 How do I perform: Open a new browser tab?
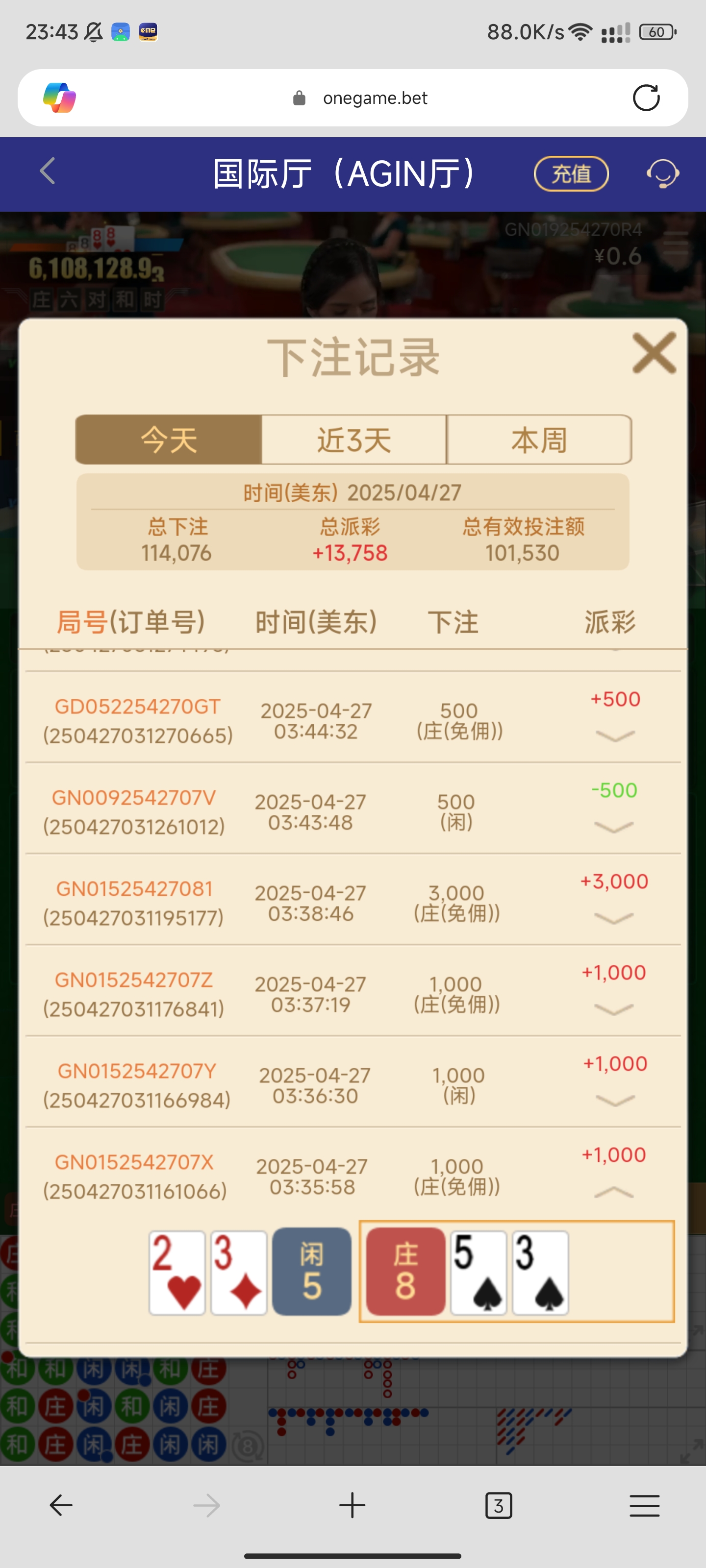(x=352, y=1505)
